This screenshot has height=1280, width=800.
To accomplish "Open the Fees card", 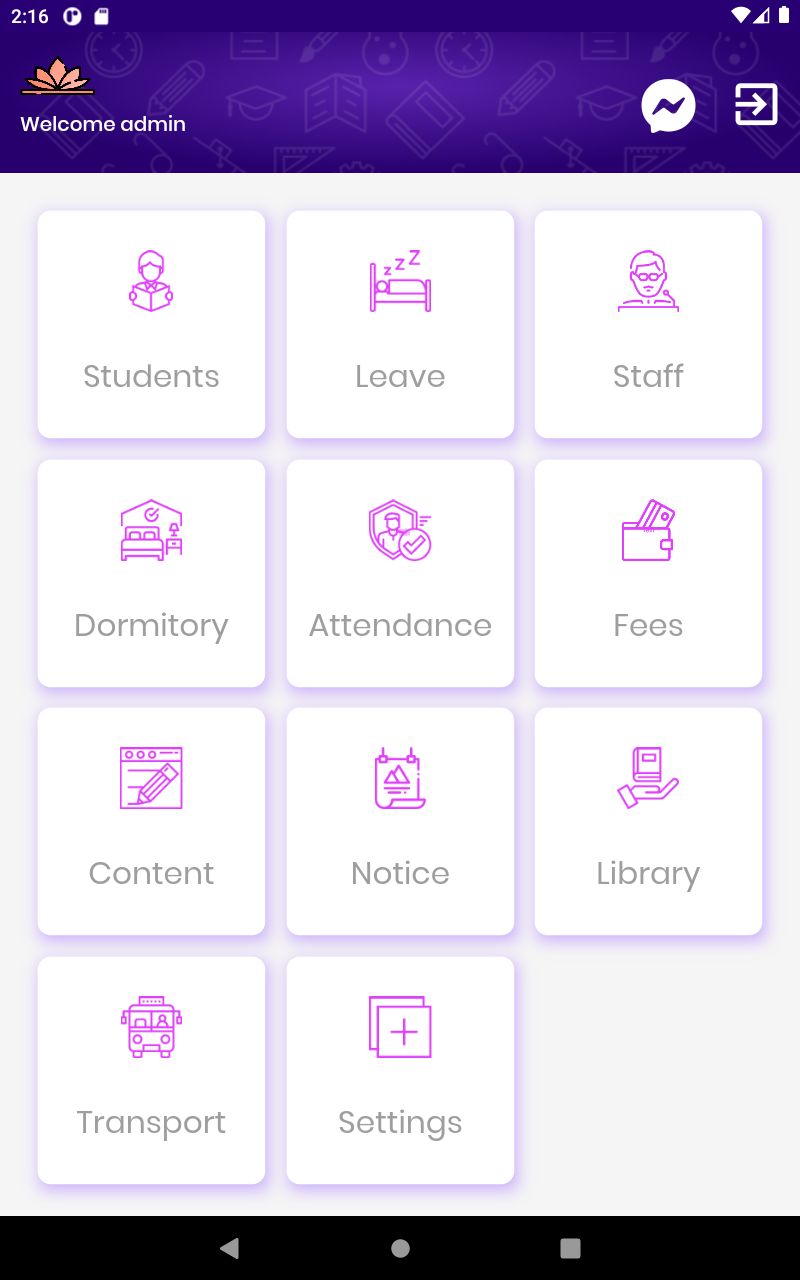I will click(648, 573).
